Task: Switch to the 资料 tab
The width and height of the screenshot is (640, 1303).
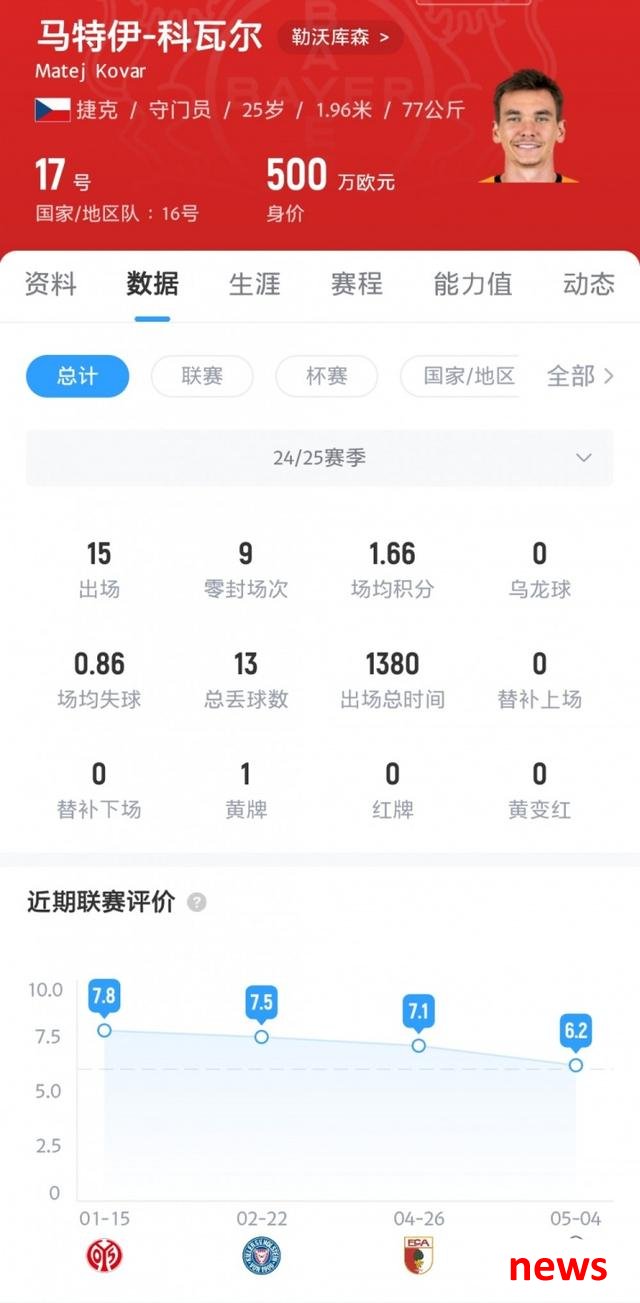Action: click(x=50, y=284)
